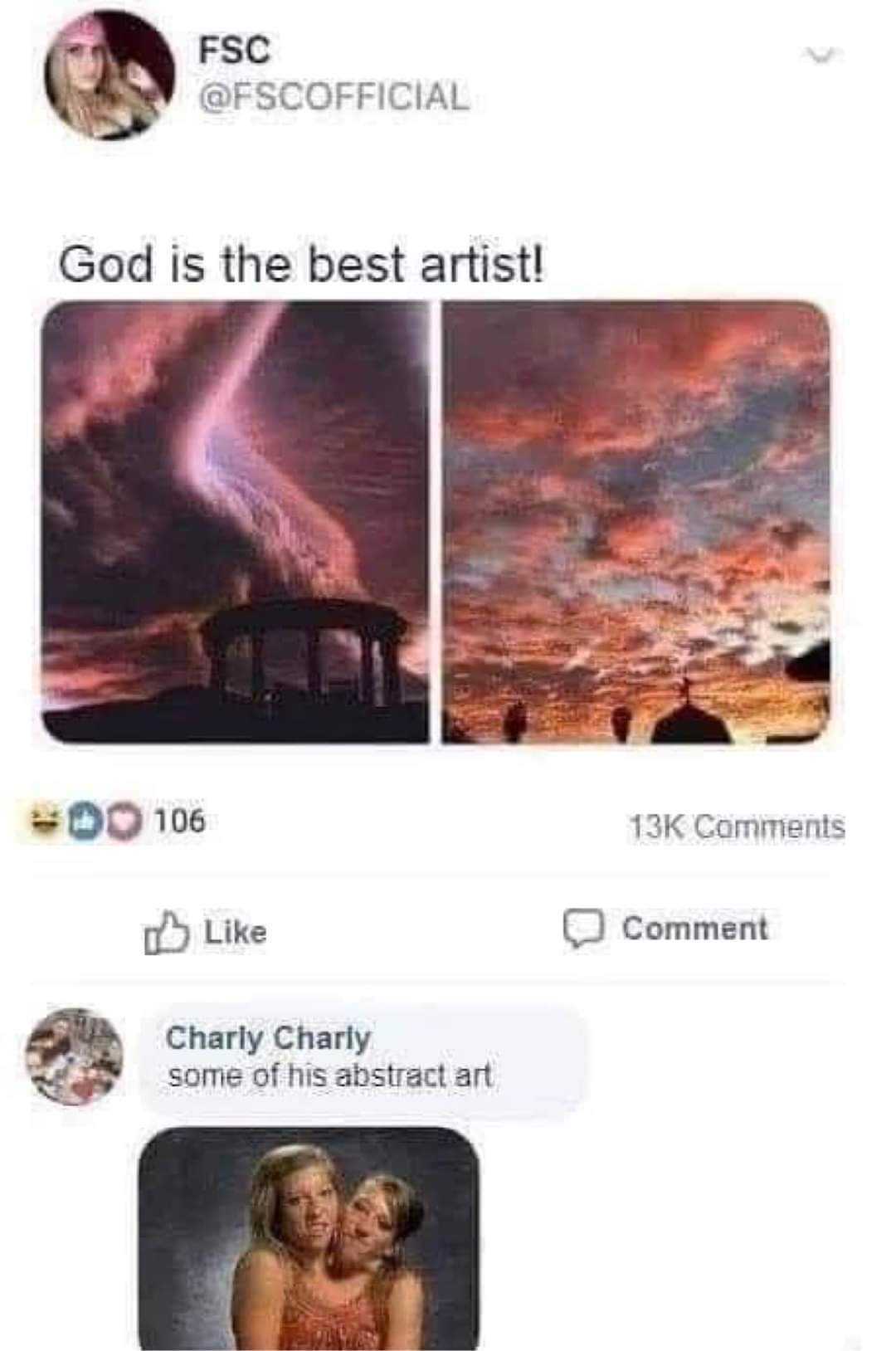Screen dimensions: 896x1351
Task: Open the pink cloud streak photo
Action: click(236, 522)
